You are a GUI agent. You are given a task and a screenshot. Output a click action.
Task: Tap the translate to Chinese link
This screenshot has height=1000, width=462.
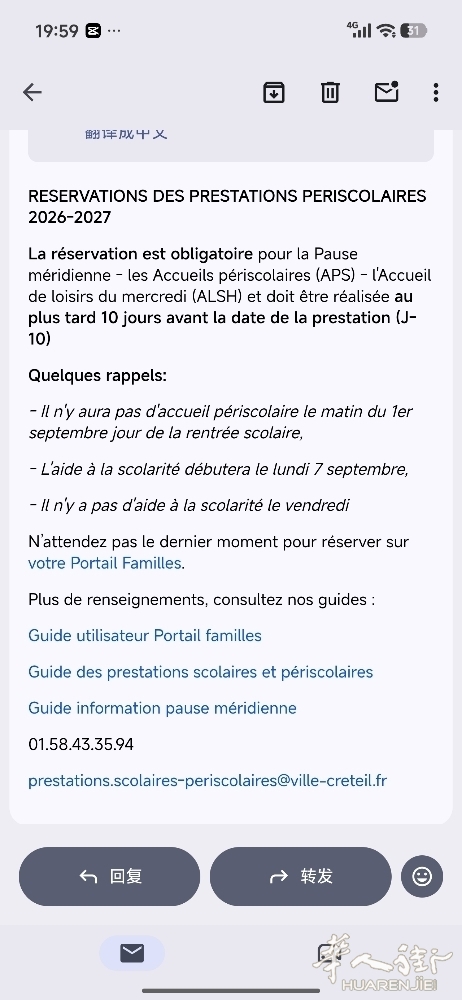point(126,133)
